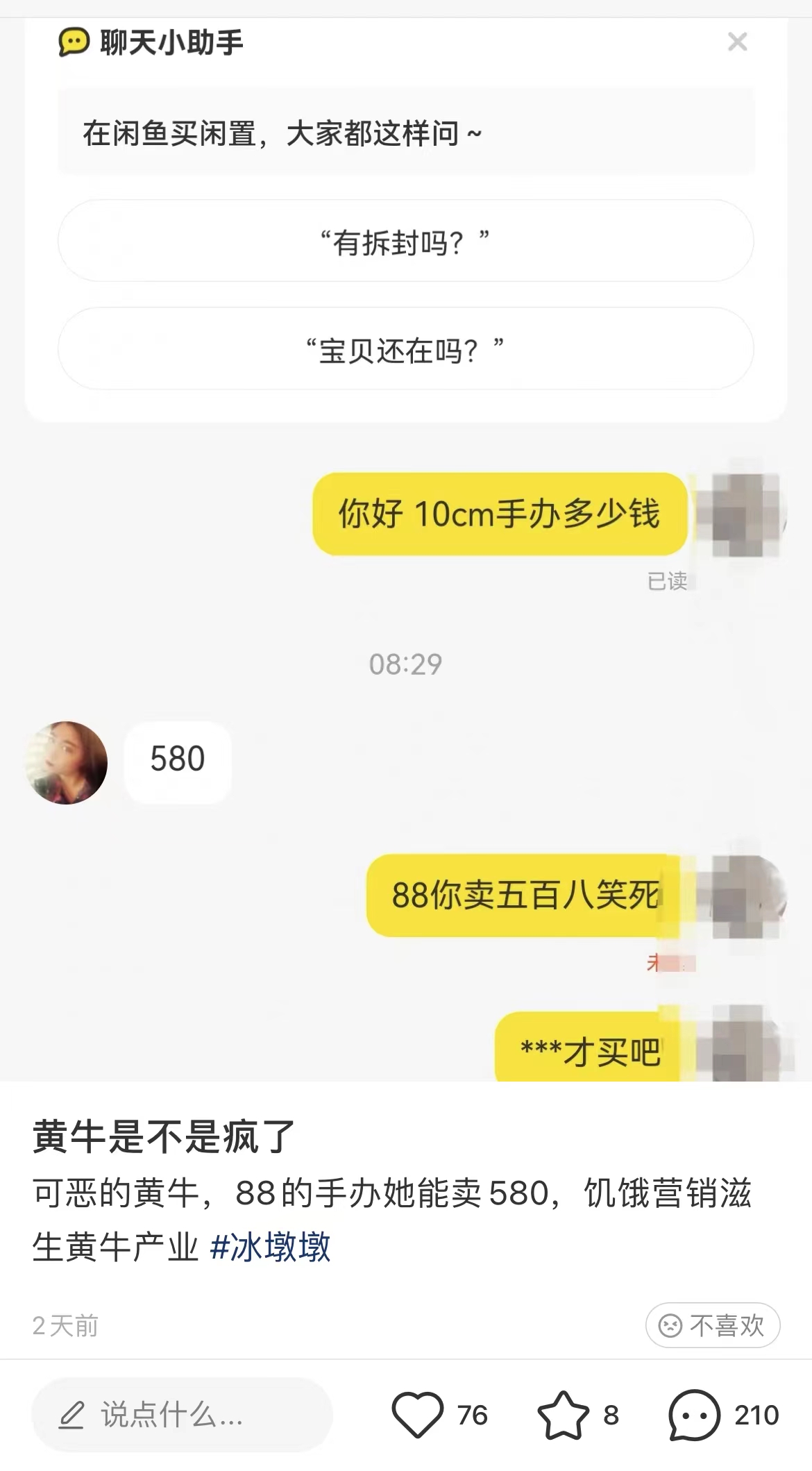Open the #冰墩墩 hashtag
Screen dimensions: 812x1471
271,1247
